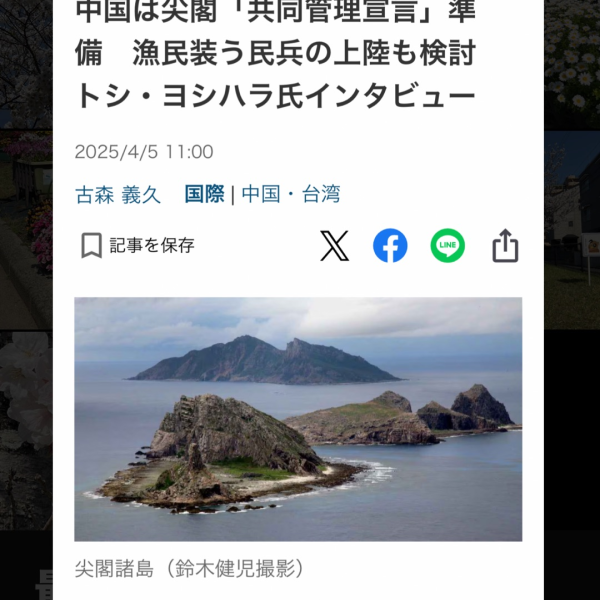Share the article via LINE
600x600 pixels.
pyautogui.click(x=447, y=245)
